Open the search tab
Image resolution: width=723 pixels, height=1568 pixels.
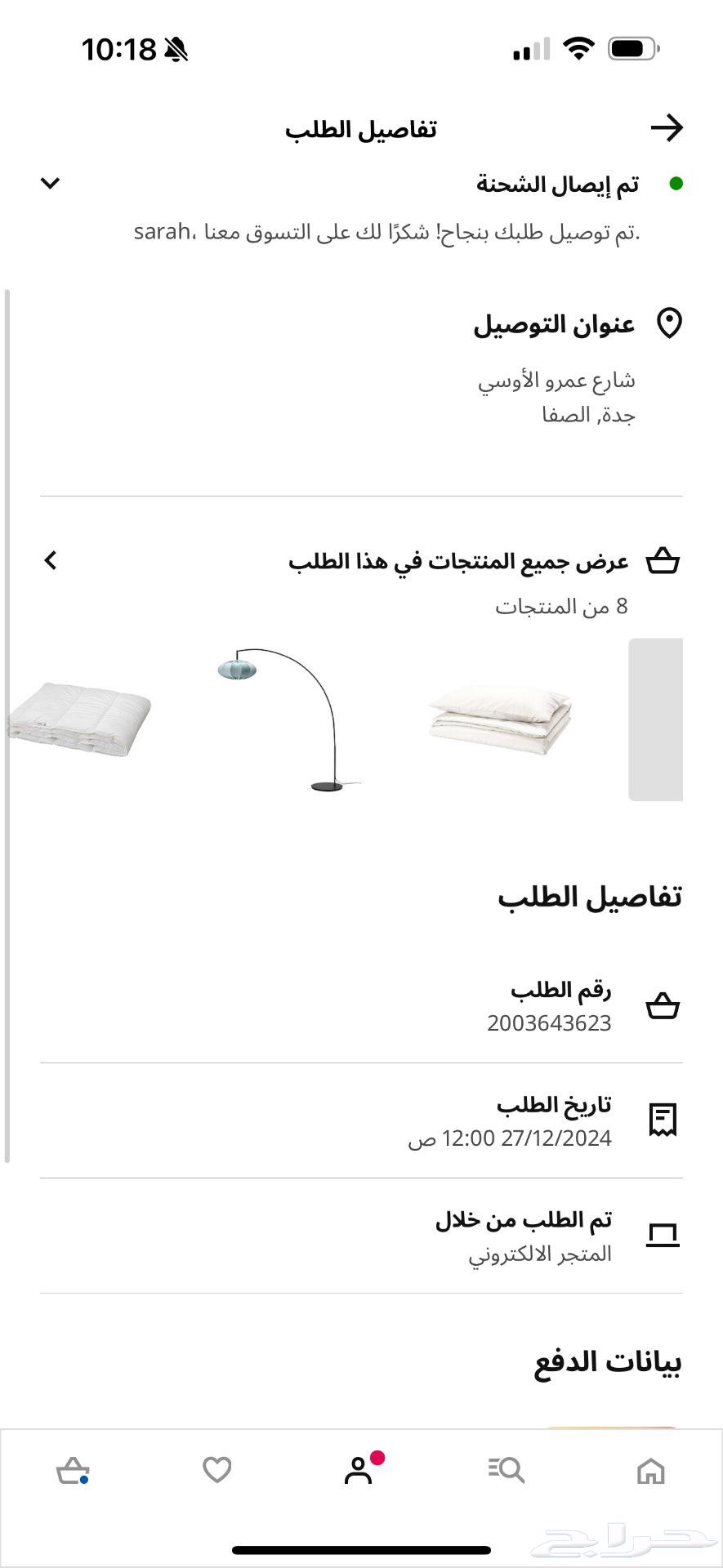click(507, 1471)
